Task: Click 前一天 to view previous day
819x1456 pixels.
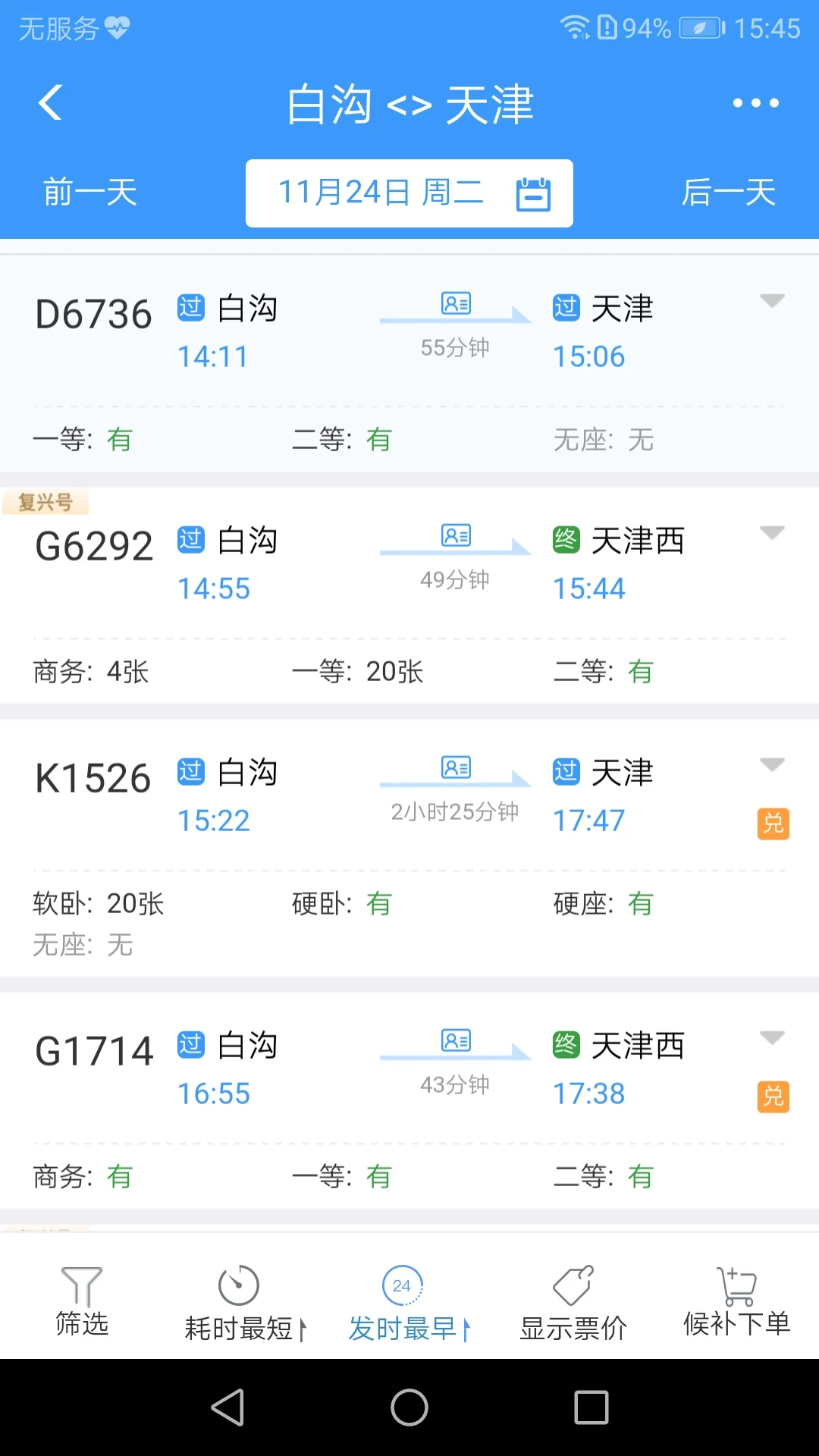Action: 90,193
